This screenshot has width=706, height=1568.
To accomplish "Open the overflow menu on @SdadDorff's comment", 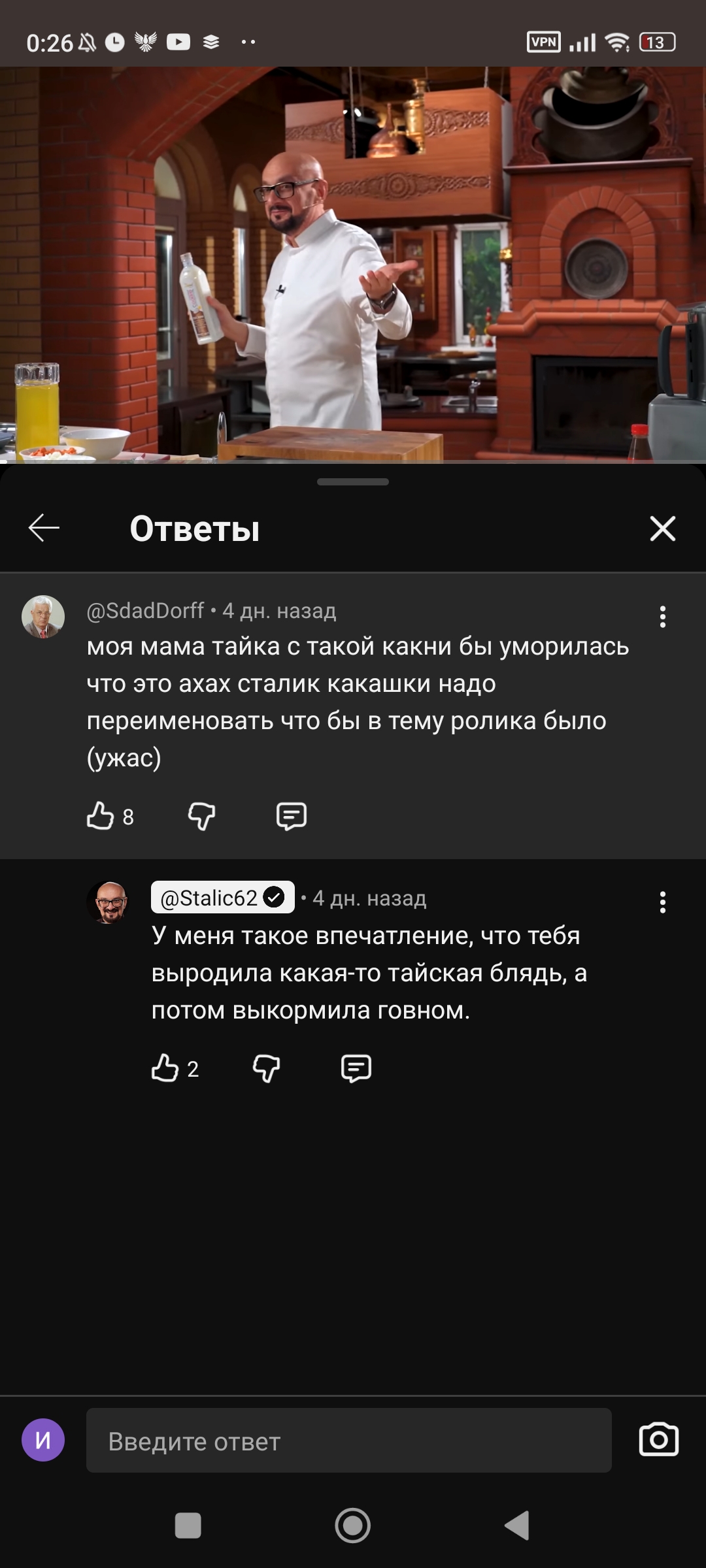I will (x=662, y=617).
